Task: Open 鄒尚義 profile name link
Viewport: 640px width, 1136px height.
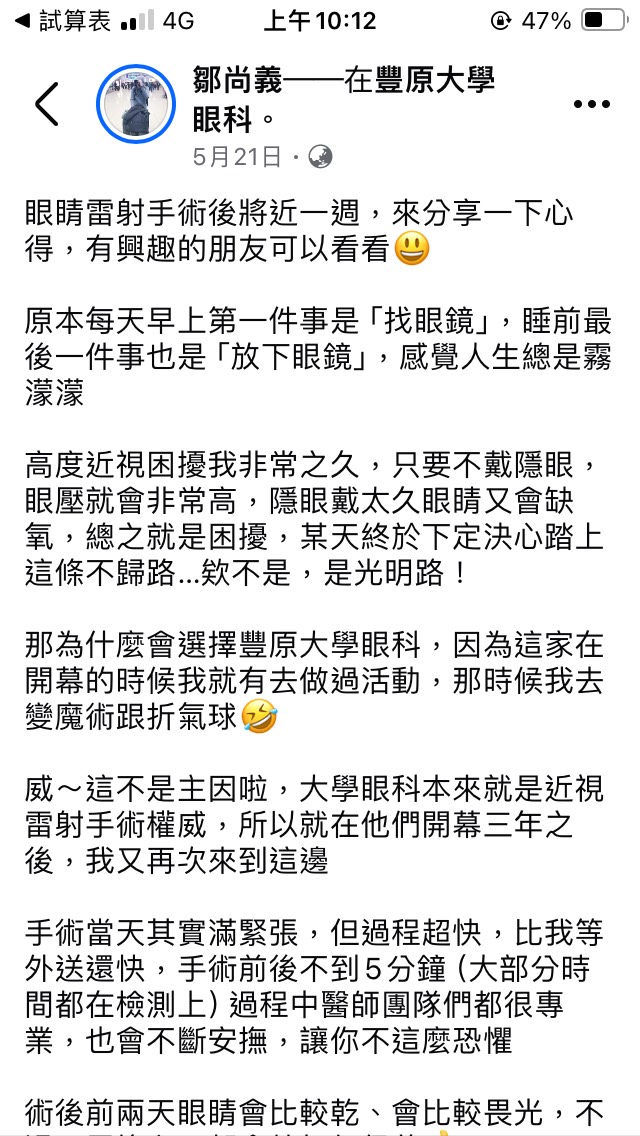Action: [x=238, y=80]
